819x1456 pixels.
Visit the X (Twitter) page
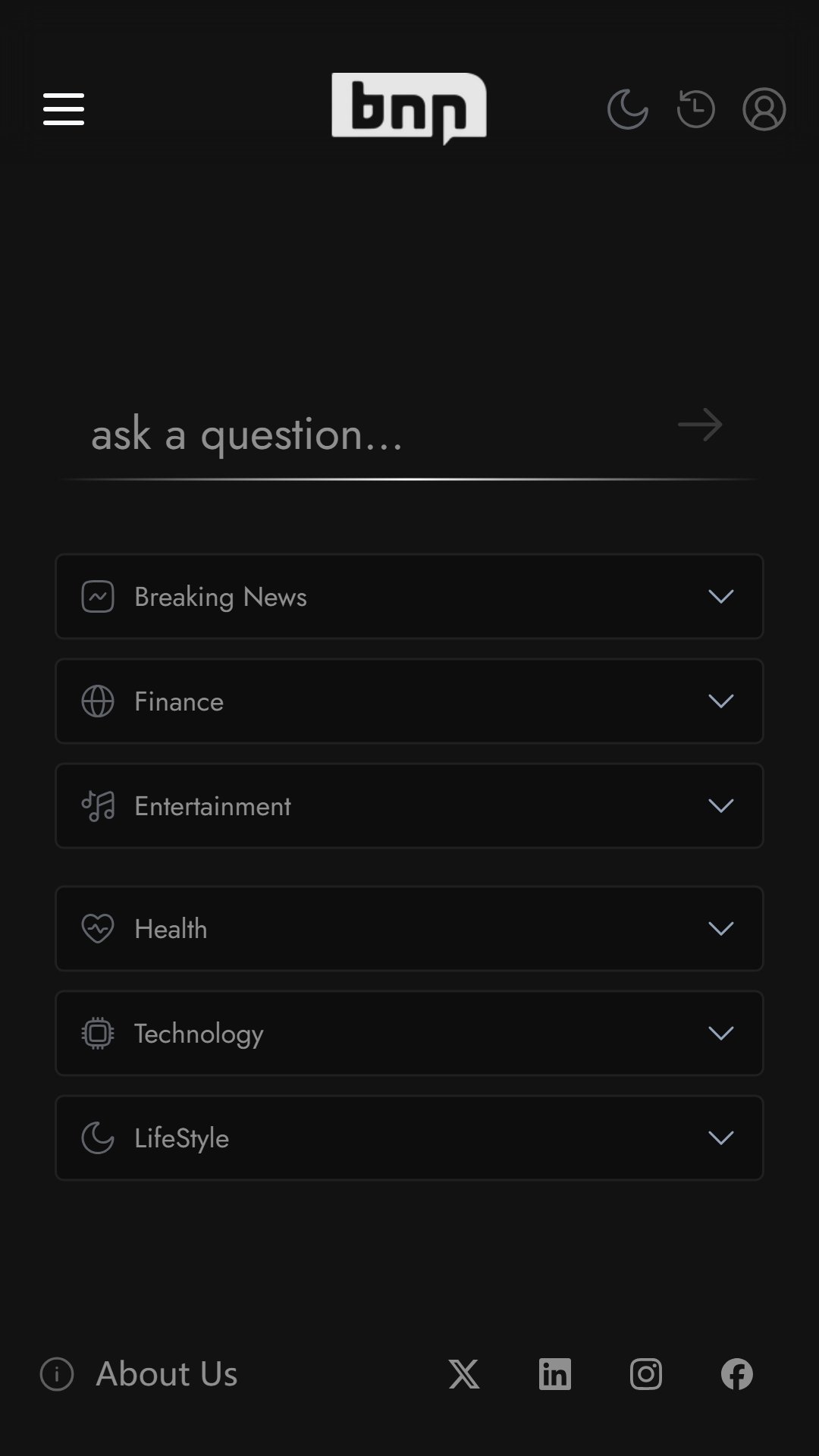(x=464, y=1374)
